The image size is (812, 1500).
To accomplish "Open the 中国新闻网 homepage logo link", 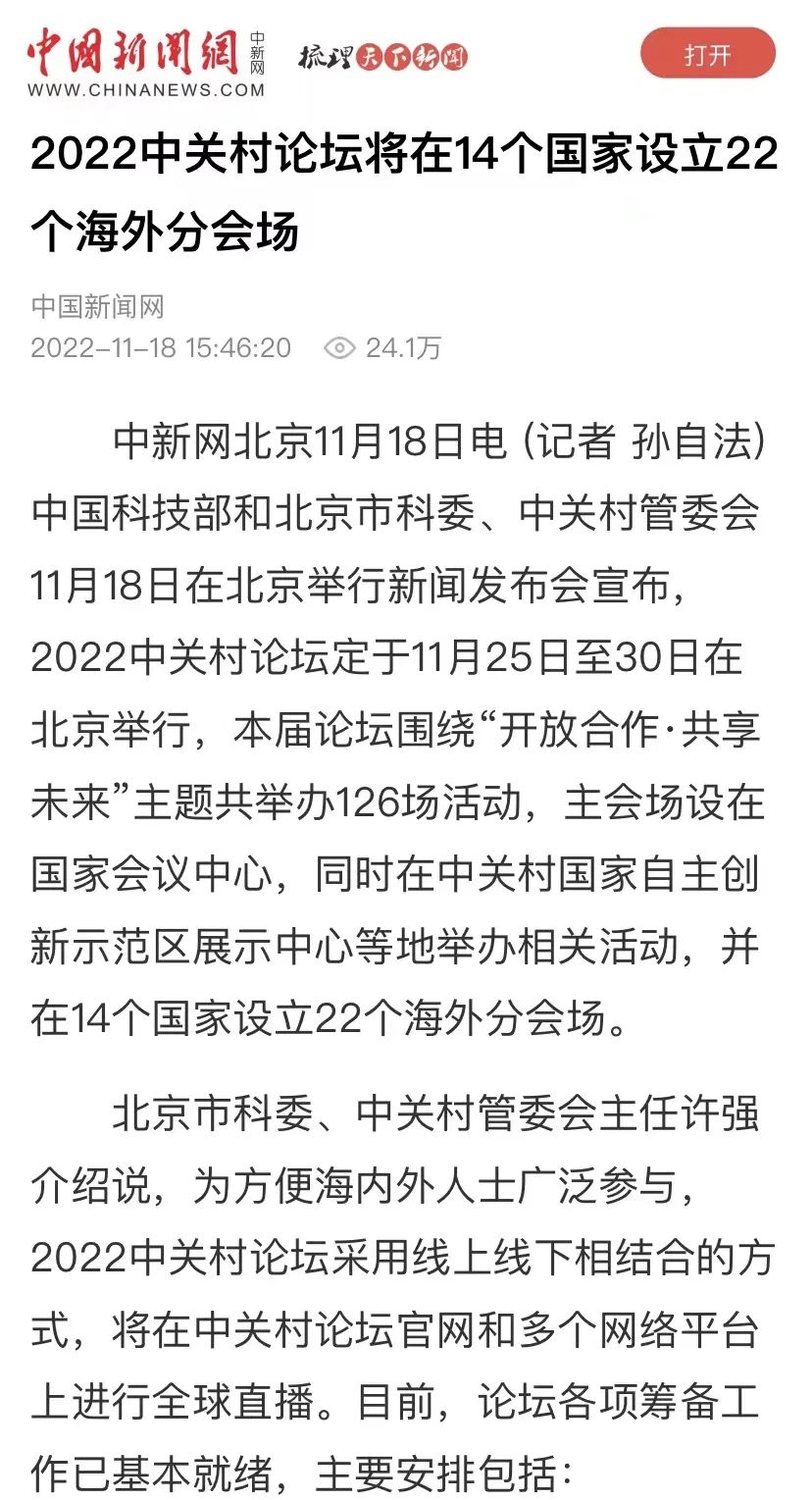I will tap(146, 62).
